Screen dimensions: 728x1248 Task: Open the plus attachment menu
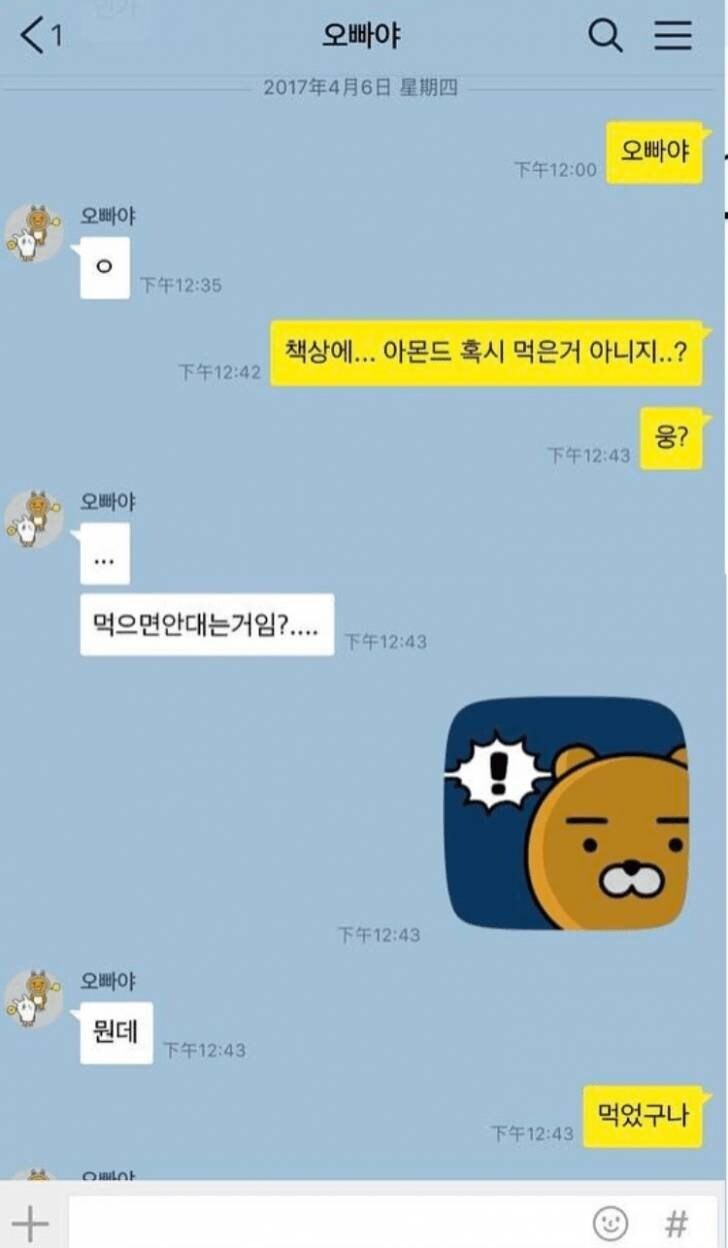pyautogui.click(x=30, y=1222)
